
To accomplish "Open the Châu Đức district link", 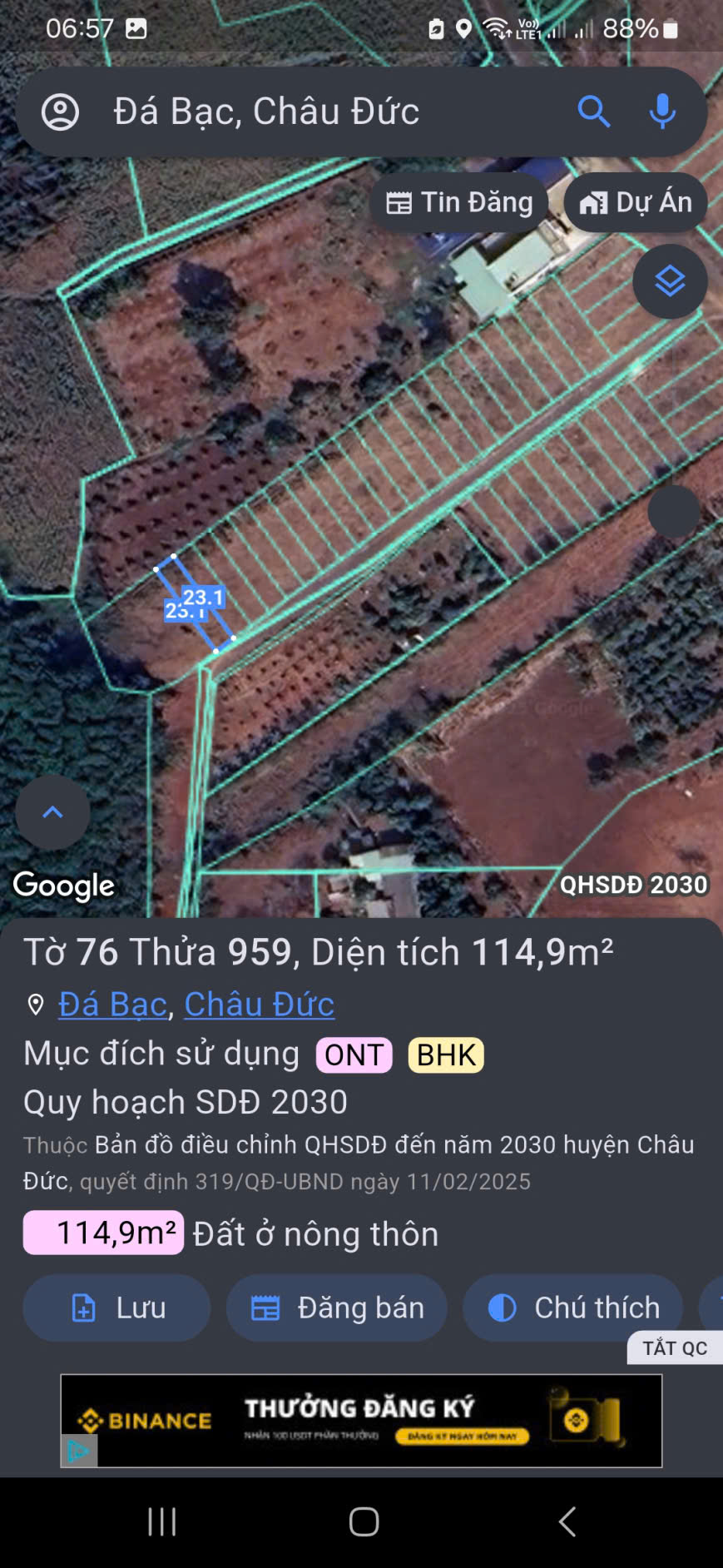I will pyautogui.click(x=259, y=1005).
